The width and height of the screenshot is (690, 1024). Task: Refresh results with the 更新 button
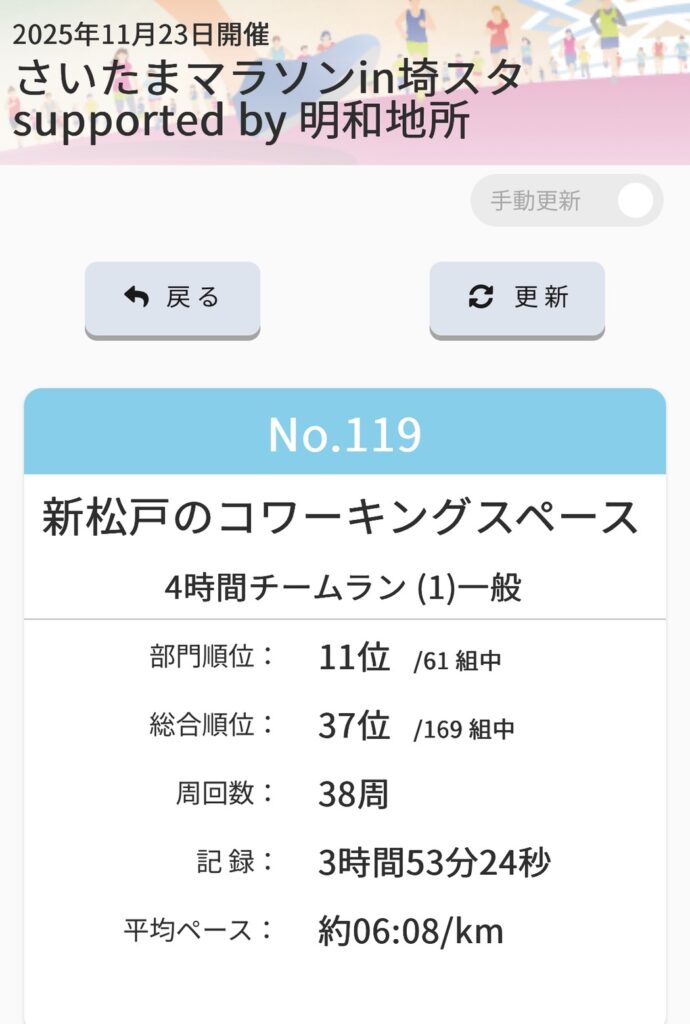pyautogui.click(x=517, y=297)
